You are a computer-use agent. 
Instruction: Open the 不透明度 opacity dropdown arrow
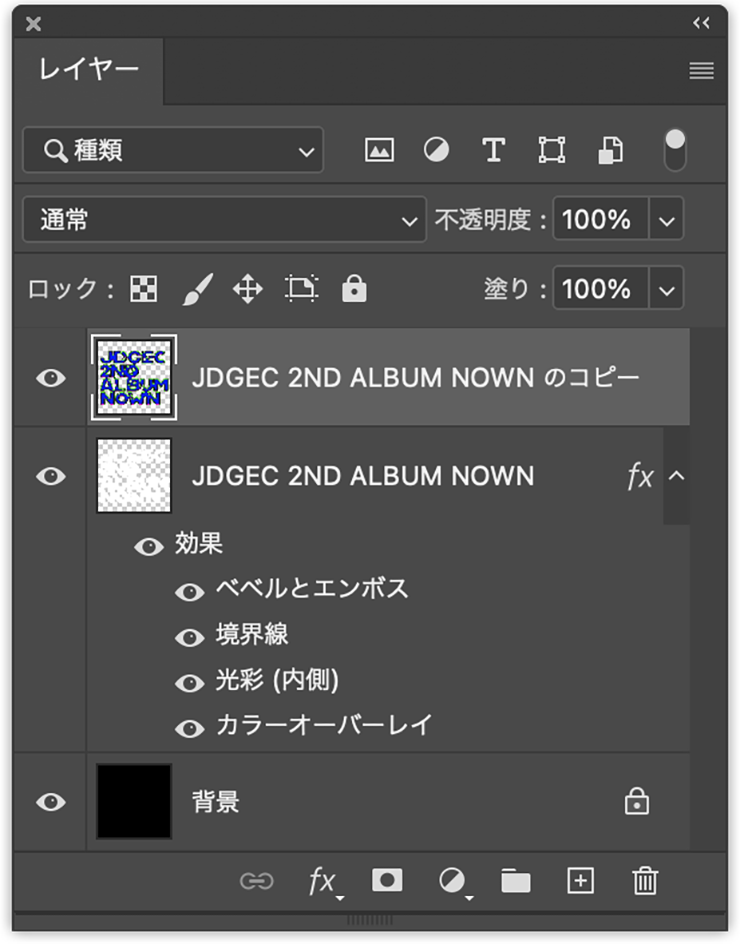coord(667,219)
